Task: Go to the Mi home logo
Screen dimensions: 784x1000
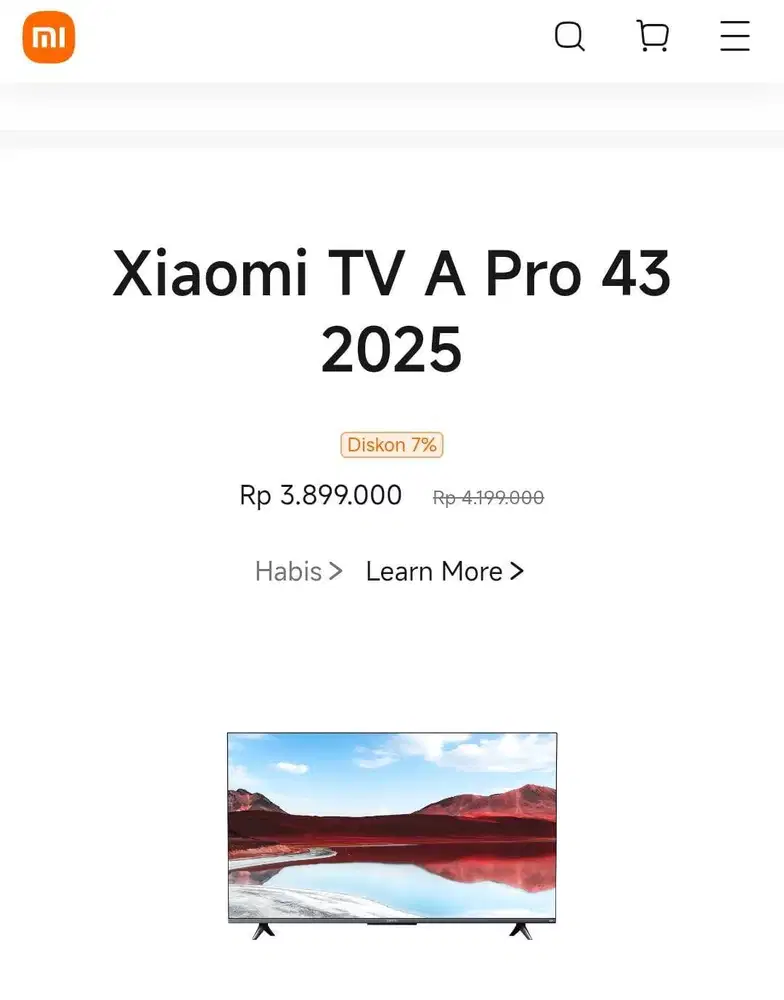Action: click(48, 37)
